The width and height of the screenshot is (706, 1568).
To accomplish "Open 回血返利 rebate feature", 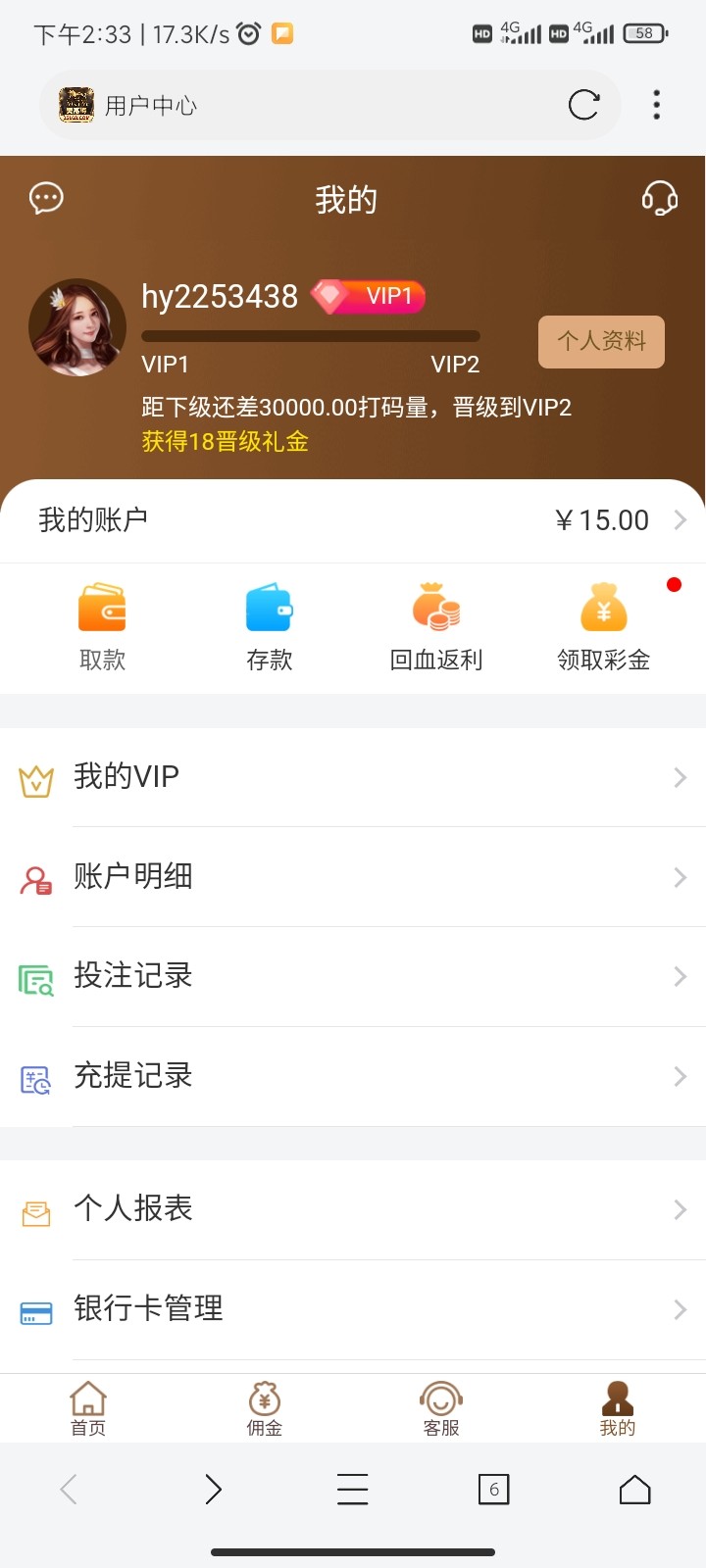I will click(435, 625).
